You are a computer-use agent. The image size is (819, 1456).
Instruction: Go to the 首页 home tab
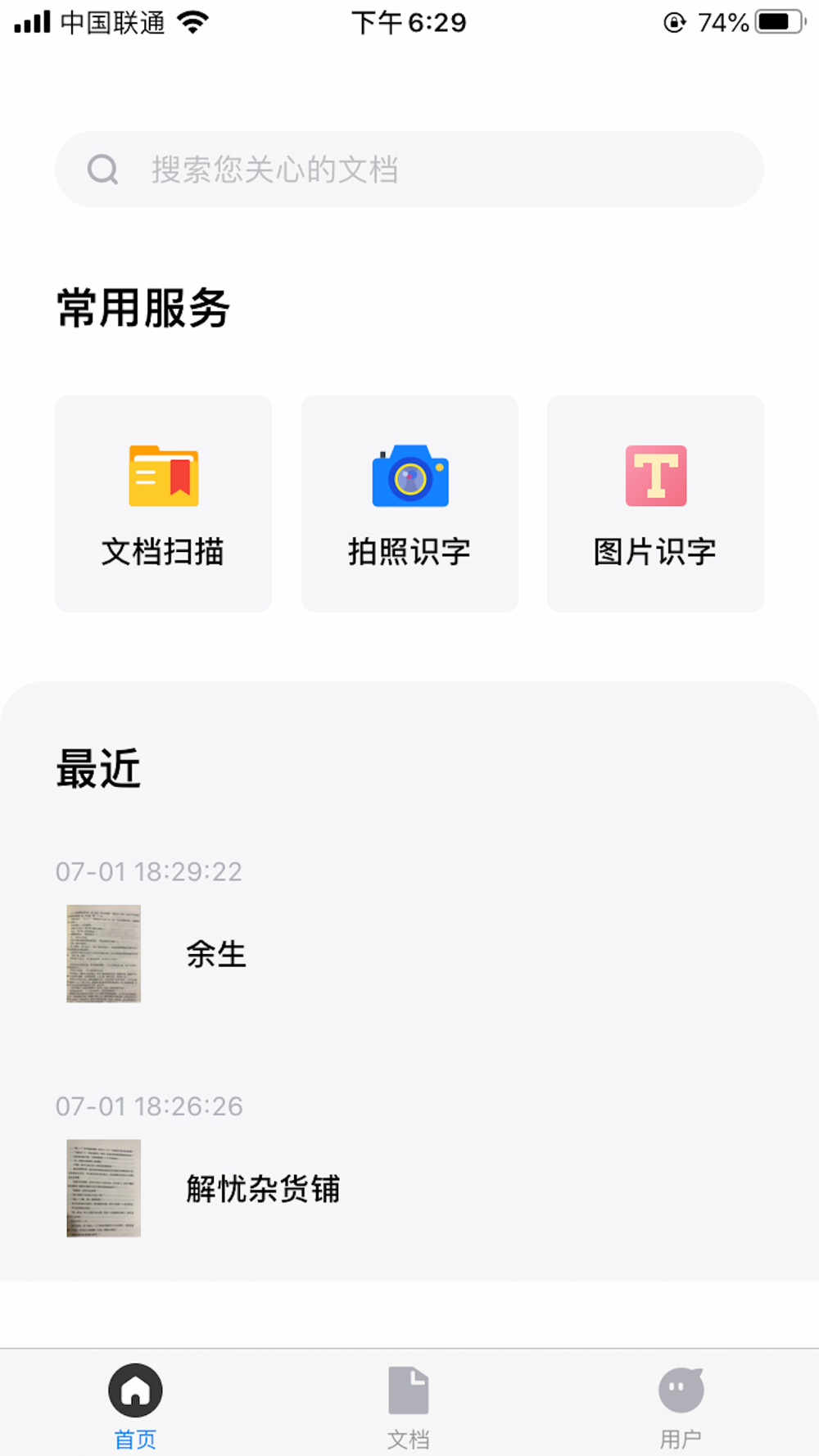(x=135, y=1404)
